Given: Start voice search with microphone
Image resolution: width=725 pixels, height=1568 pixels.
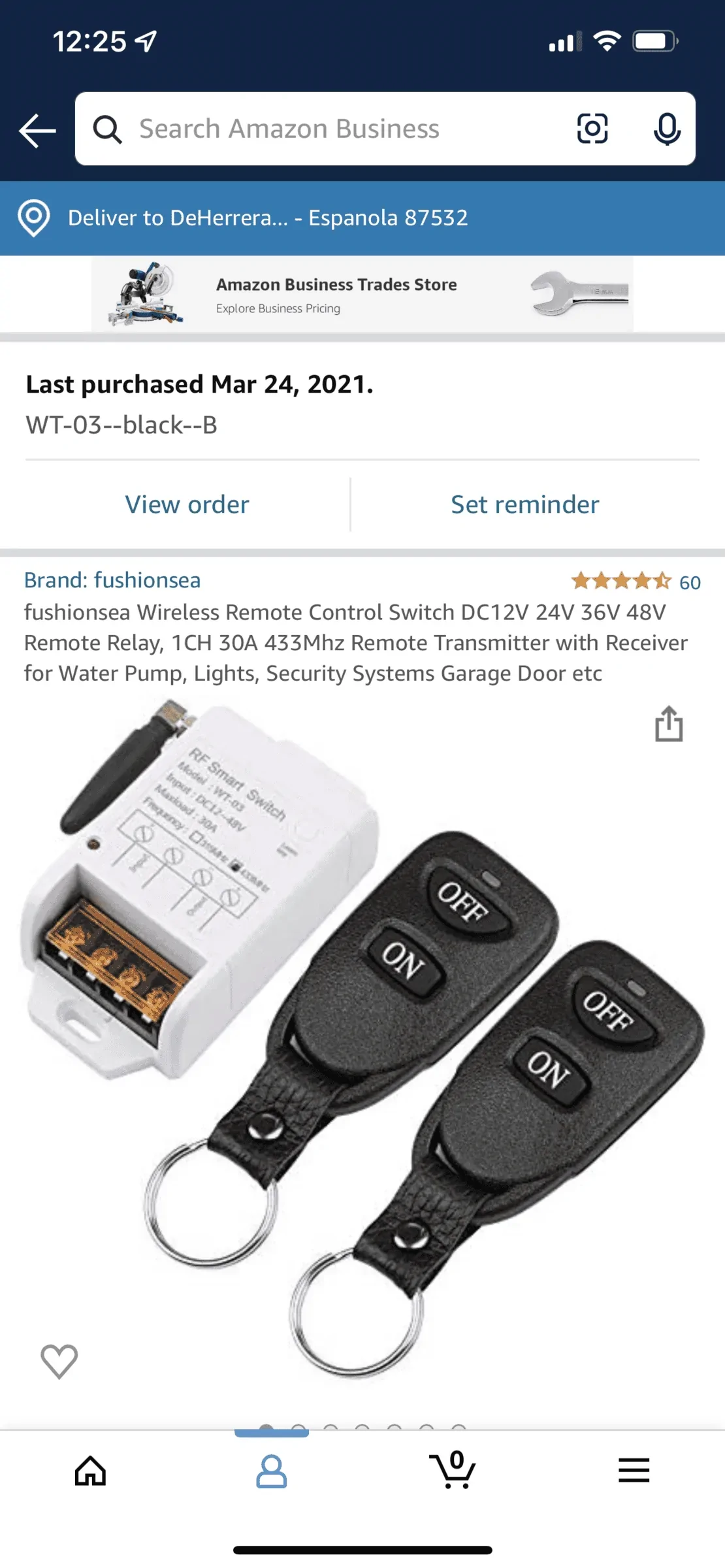Looking at the screenshot, I should (x=666, y=129).
